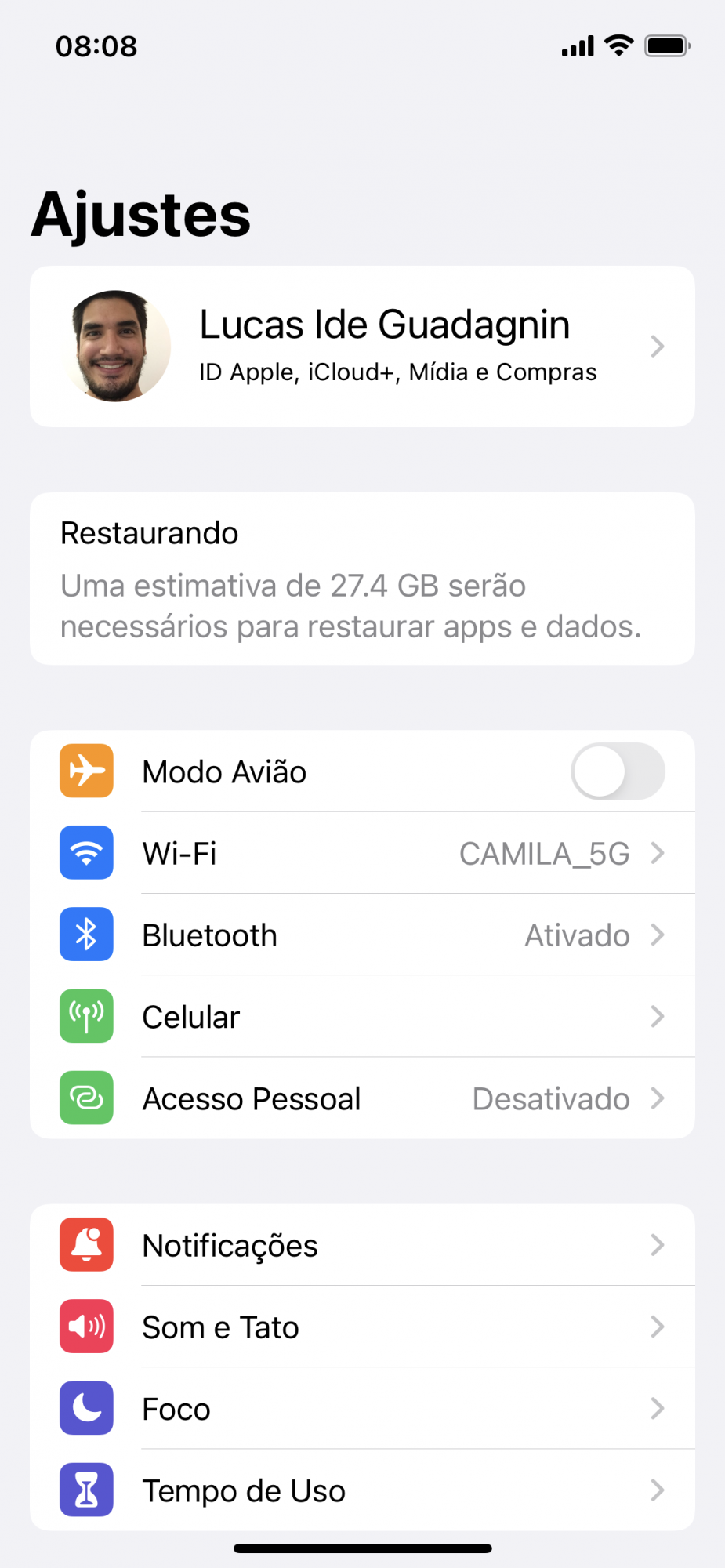Open Notificações settings
Image resolution: width=725 pixels, height=1568 pixels.
pyautogui.click(x=362, y=1245)
